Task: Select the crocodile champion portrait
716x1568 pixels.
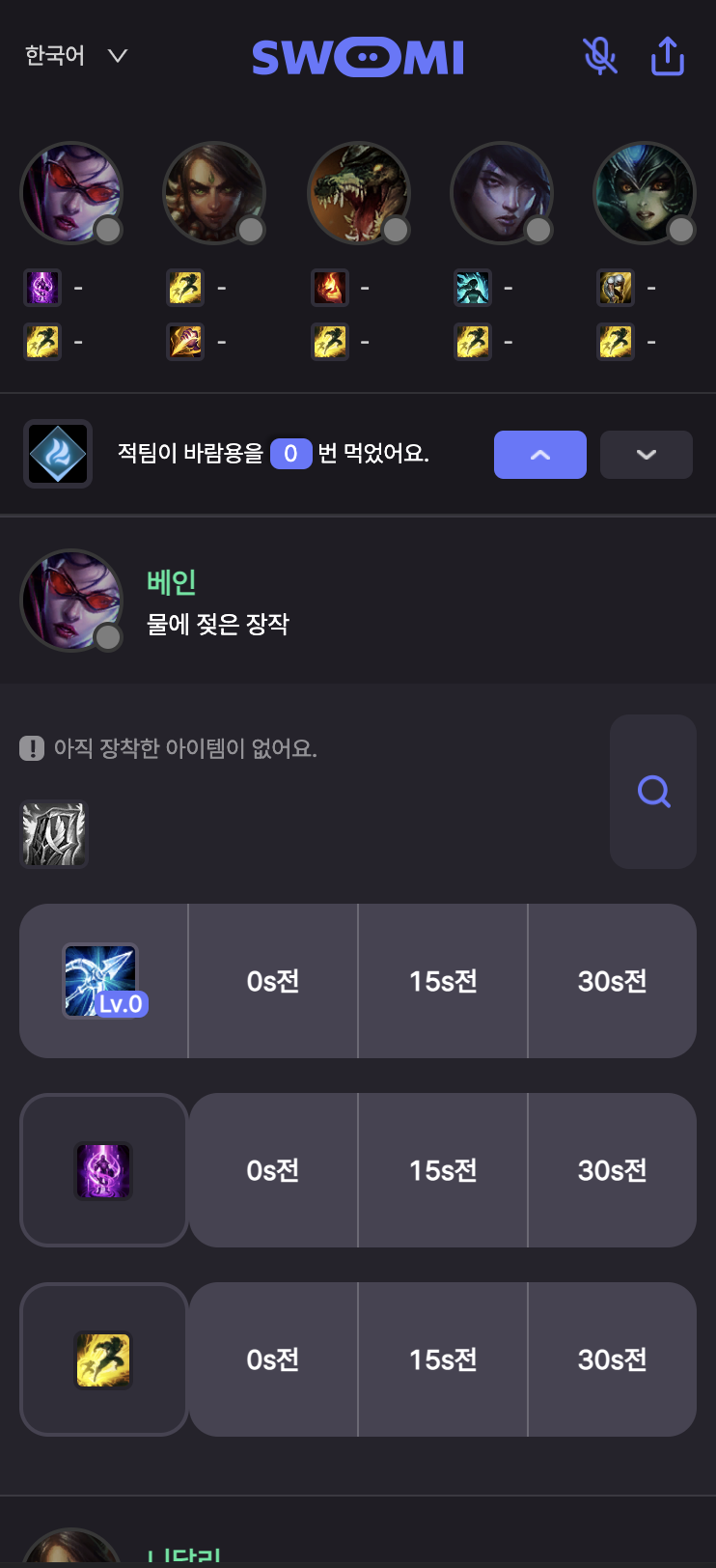Action: [358, 193]
